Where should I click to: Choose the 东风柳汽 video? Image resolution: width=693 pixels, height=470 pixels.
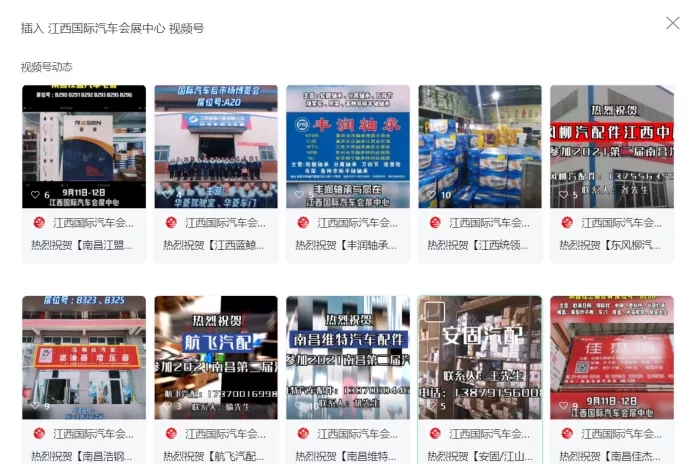612,147
